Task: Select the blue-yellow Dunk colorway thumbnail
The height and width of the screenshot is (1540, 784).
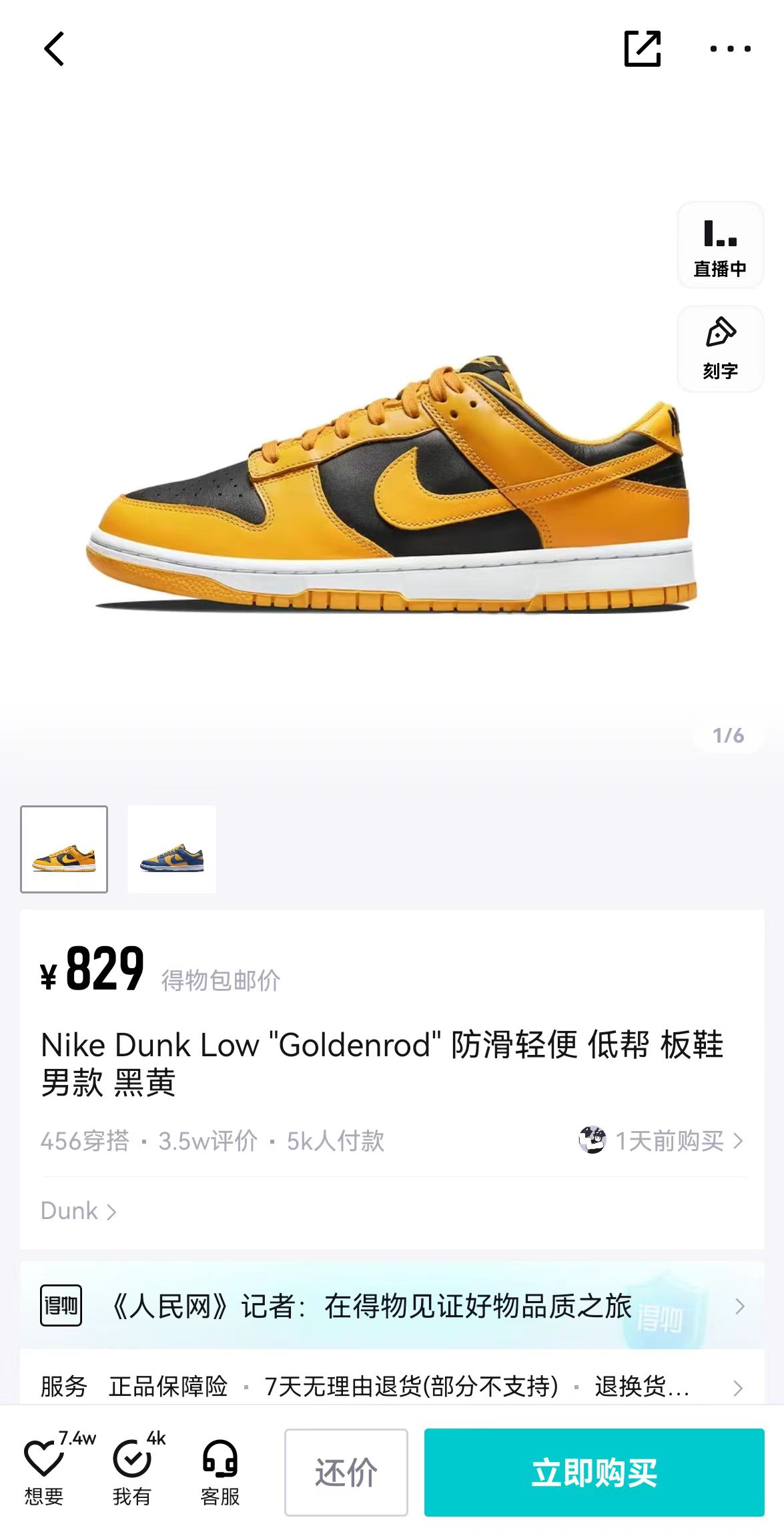Action: click(x=172, y=849)
